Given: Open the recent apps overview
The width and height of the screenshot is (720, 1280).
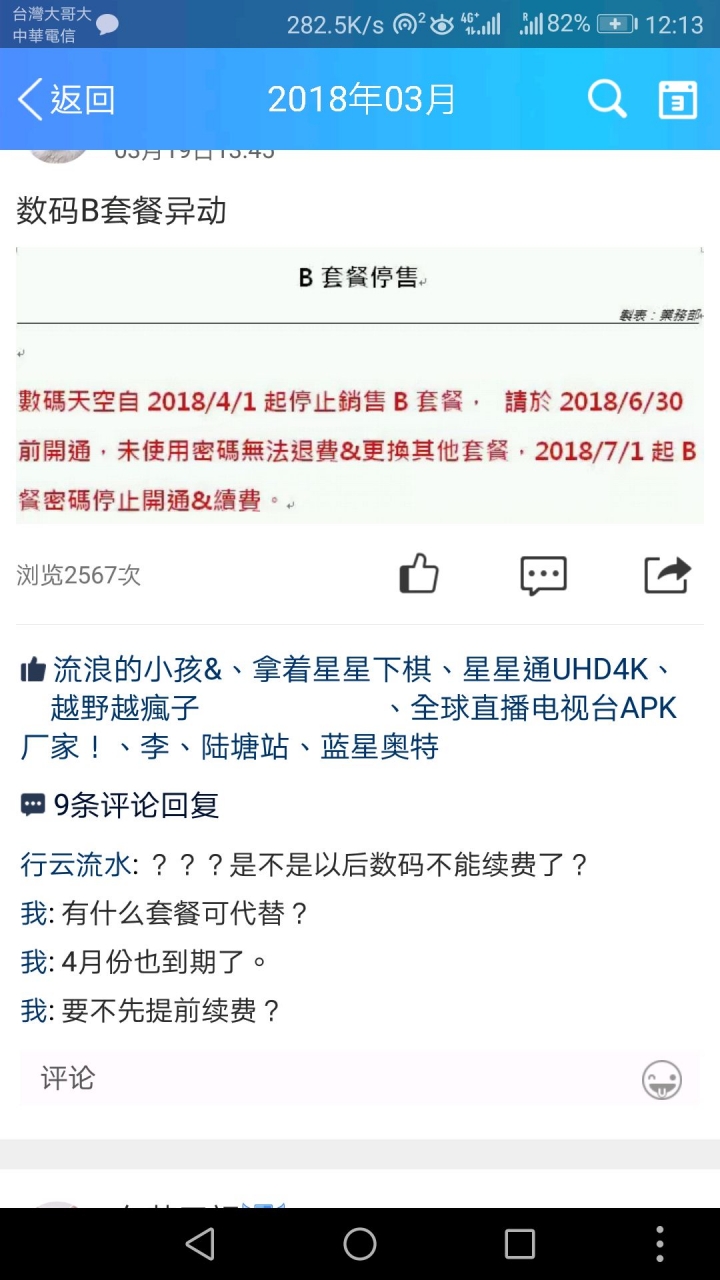Looking at the screenshot, I should (520, 1244).
